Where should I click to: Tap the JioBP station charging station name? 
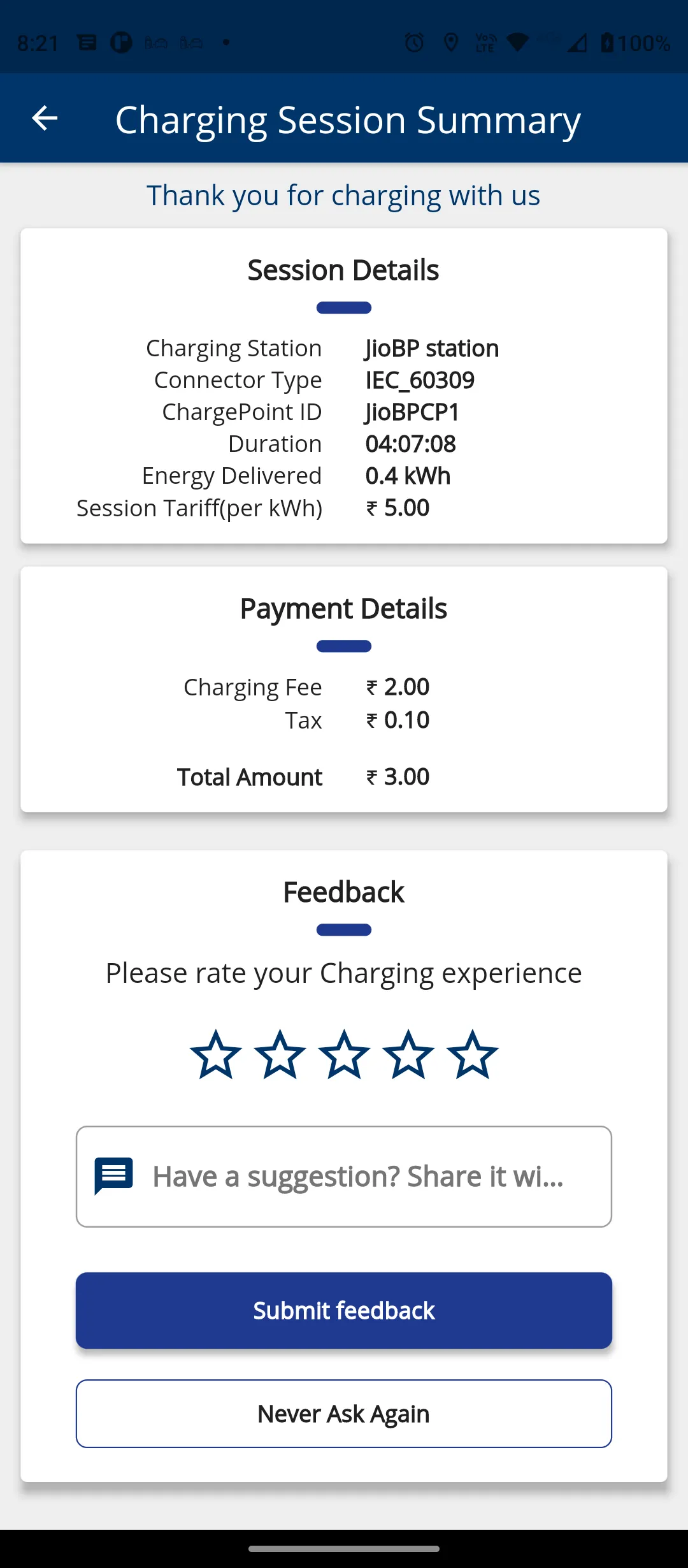[x=433, y=348]
